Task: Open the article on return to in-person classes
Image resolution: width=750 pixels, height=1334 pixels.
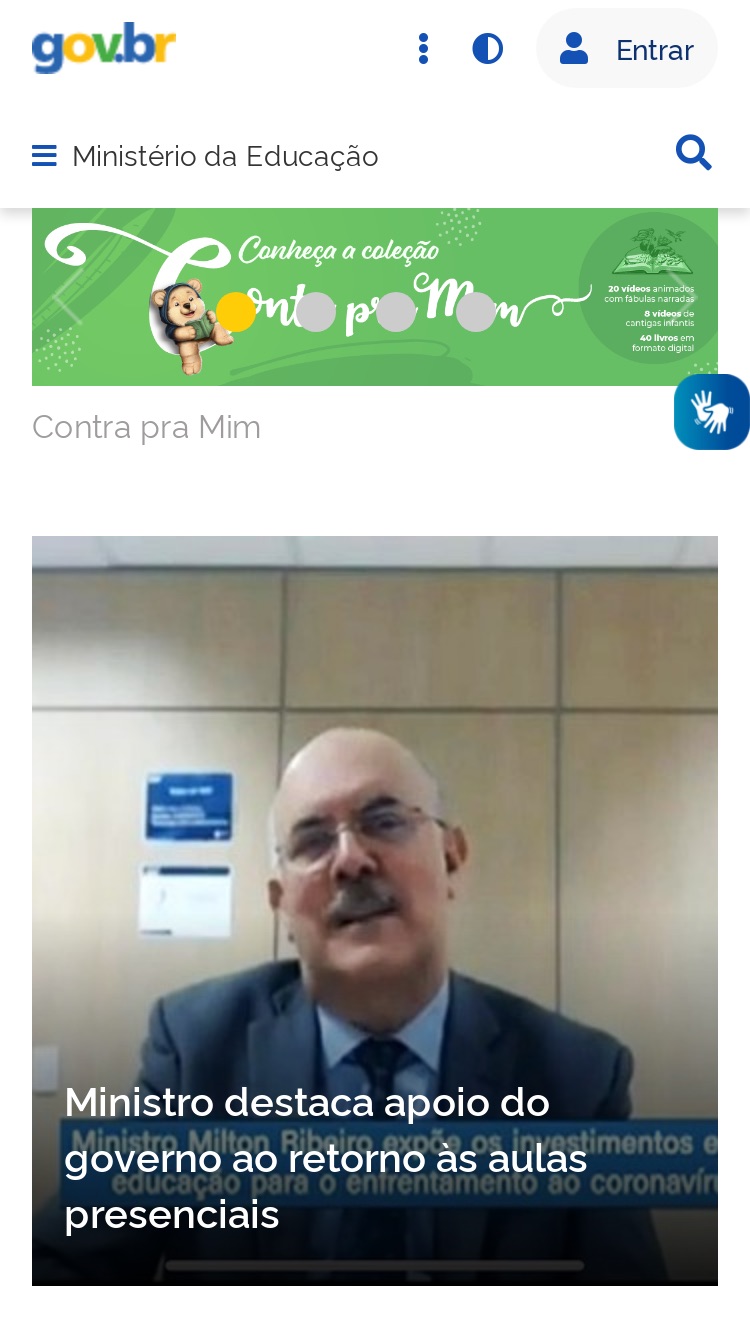Action: click(x=375, y=911)
